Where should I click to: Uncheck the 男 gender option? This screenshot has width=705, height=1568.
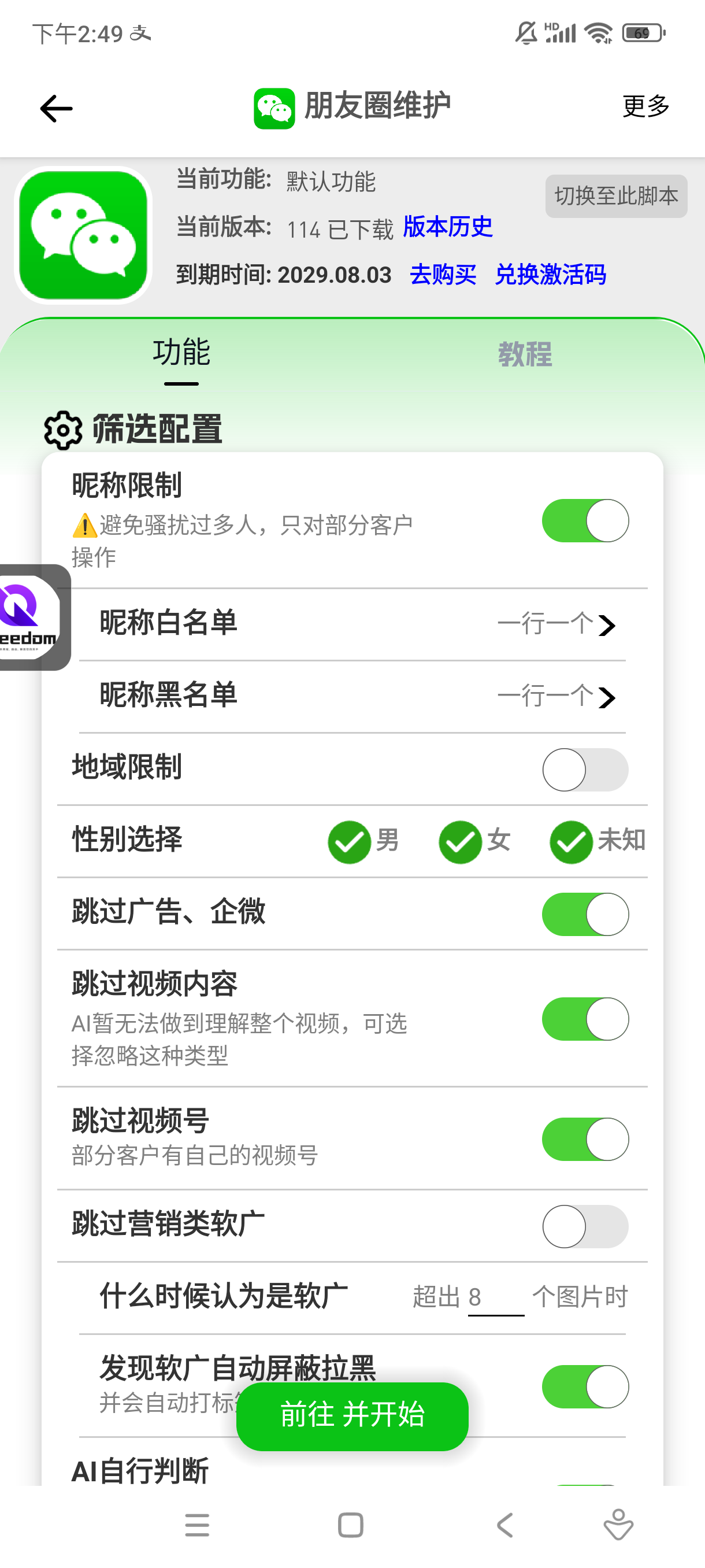pos(363,841)
